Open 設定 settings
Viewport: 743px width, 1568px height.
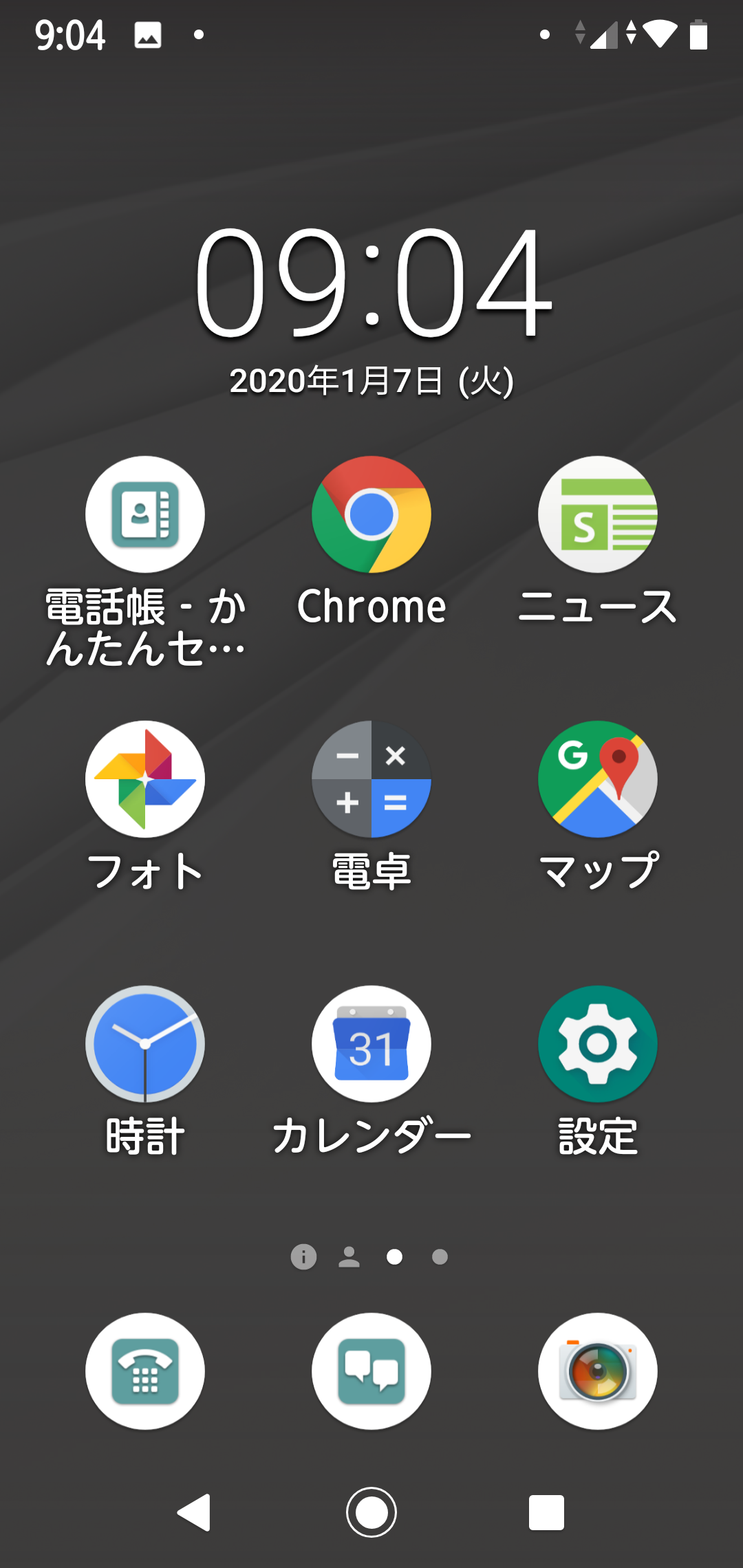tap(597, 1044)
